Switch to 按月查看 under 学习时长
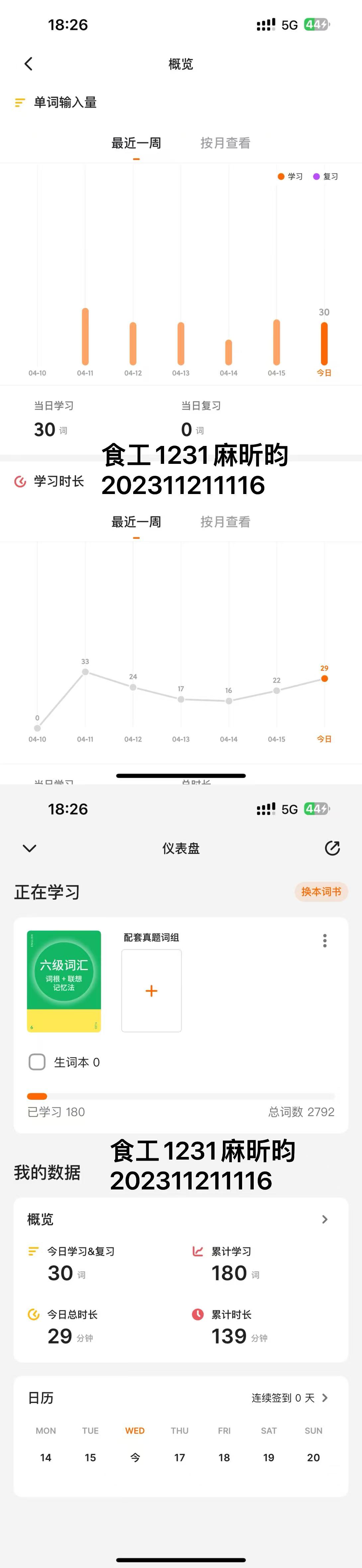 click(226, 522)
